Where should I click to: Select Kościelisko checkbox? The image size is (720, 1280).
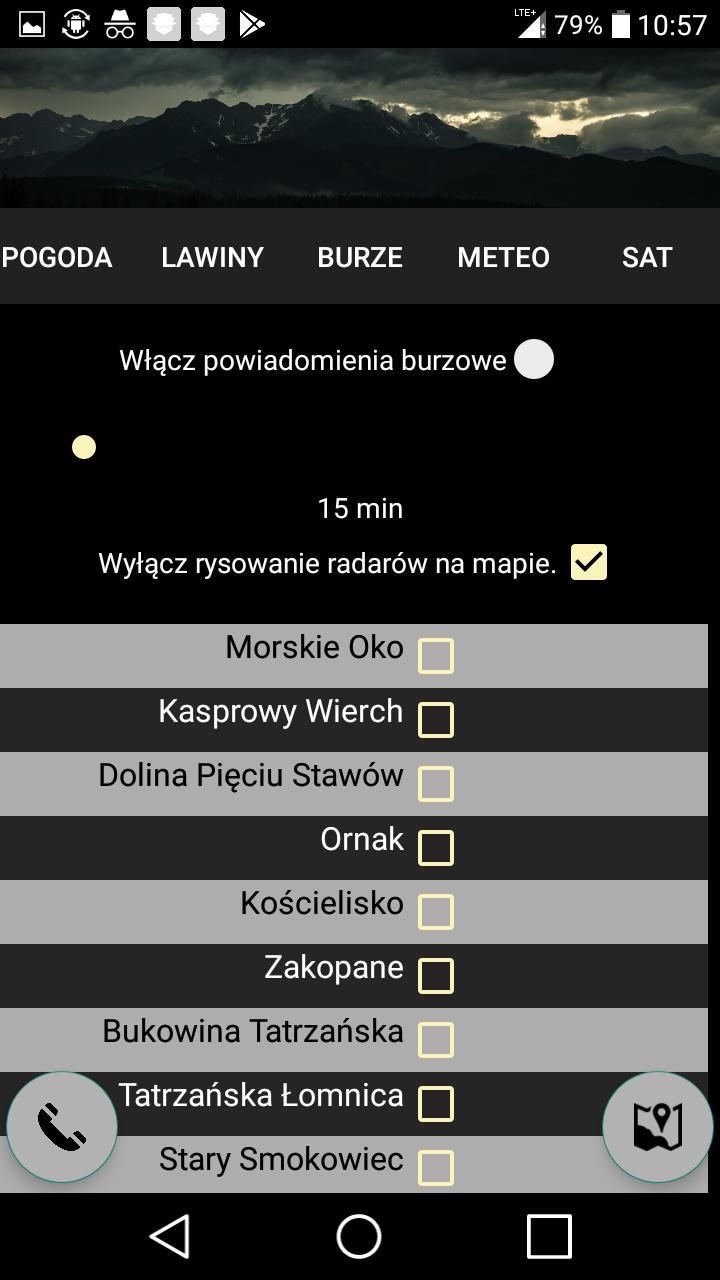pyautogui.click(x=435, y=912)
